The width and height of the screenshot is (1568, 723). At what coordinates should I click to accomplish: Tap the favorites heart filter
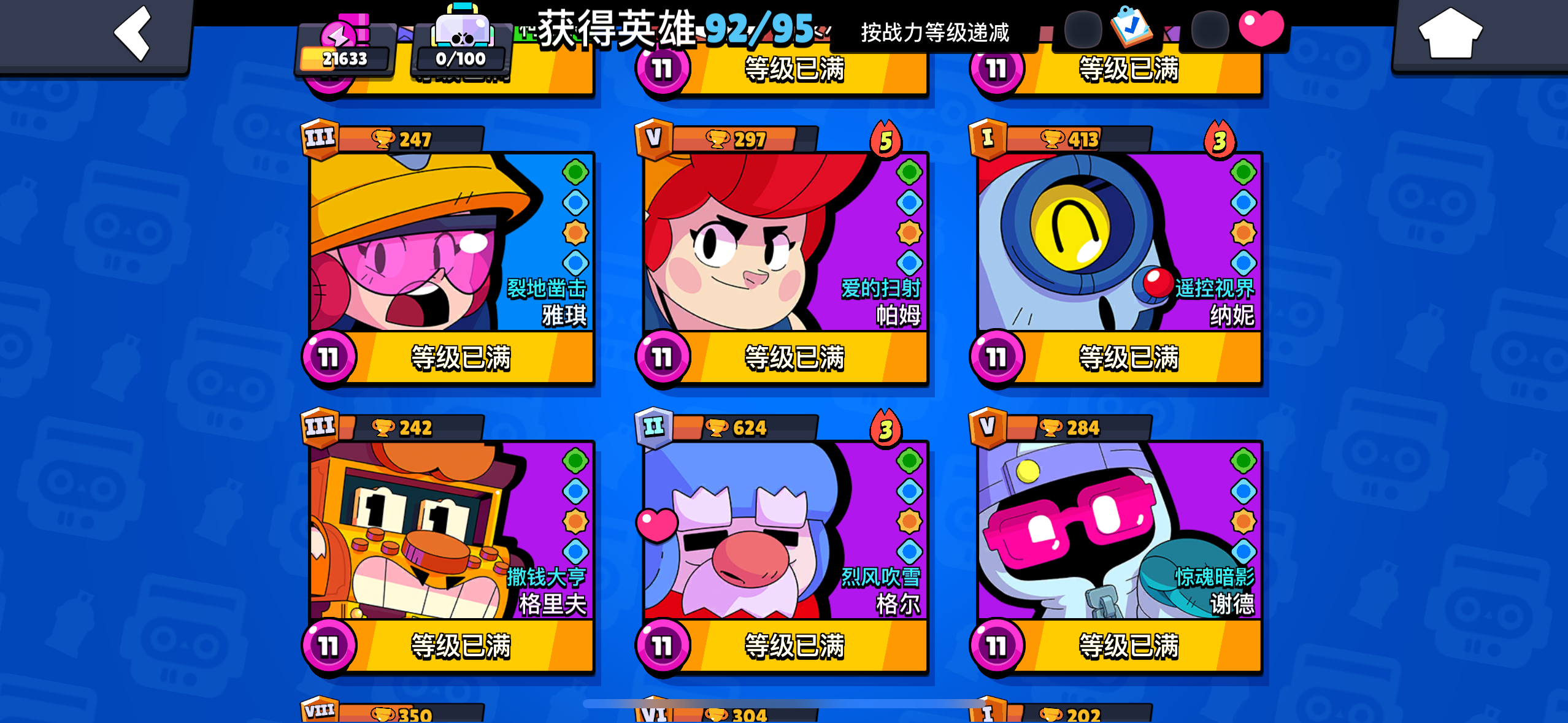(1261, 28)
